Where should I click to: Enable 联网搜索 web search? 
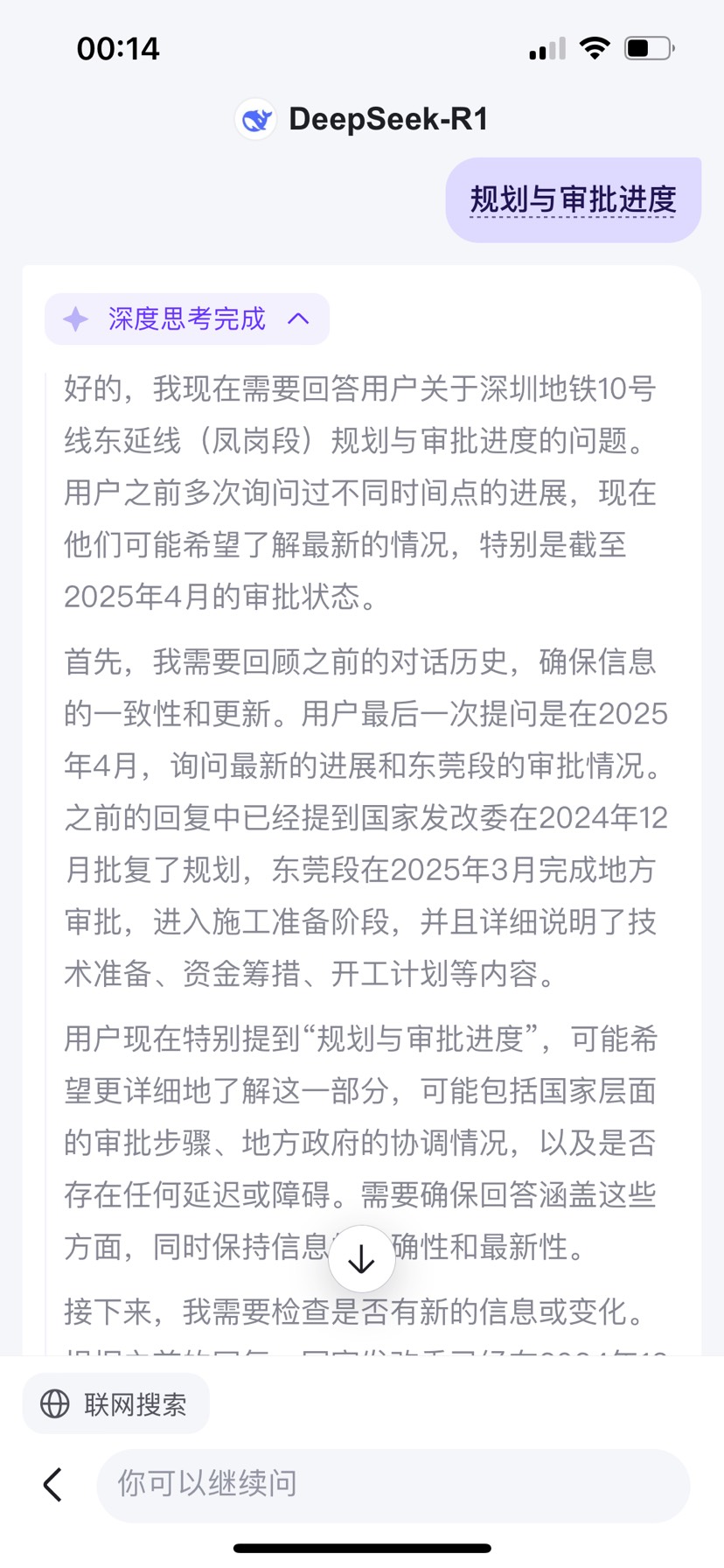pos(115,1404)
